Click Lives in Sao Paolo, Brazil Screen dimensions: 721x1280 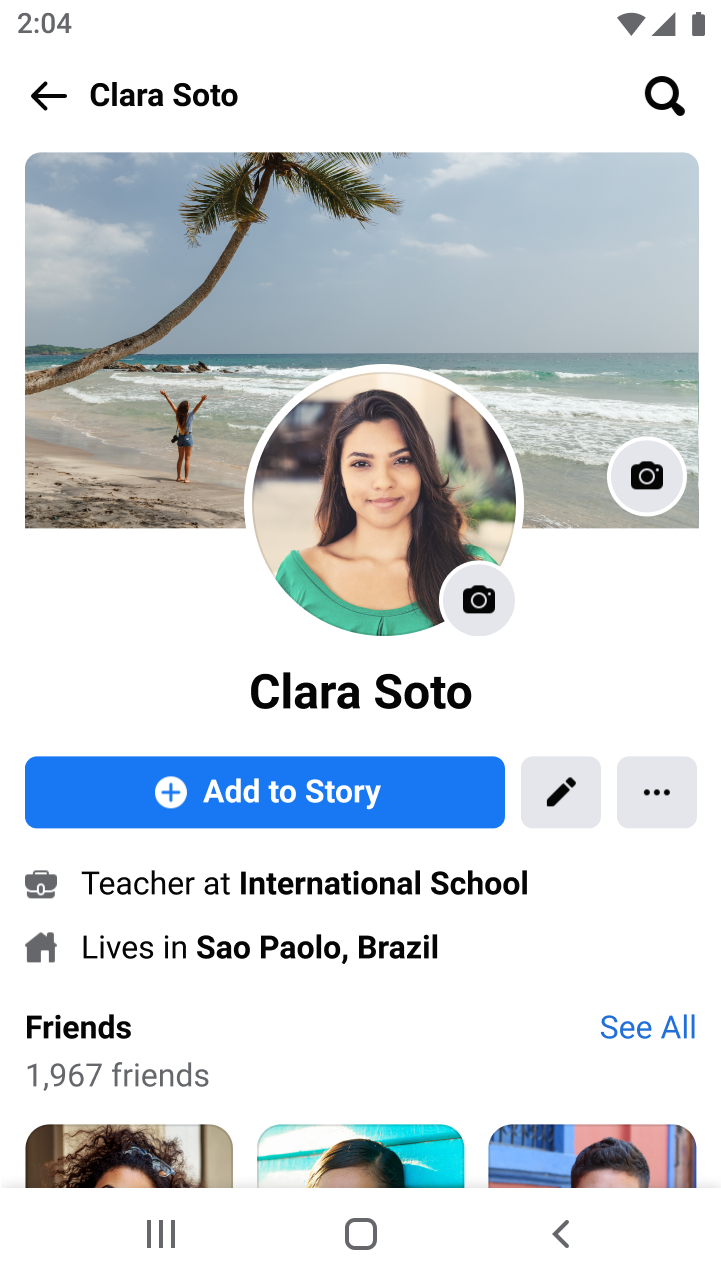click(x=258, y=946)
